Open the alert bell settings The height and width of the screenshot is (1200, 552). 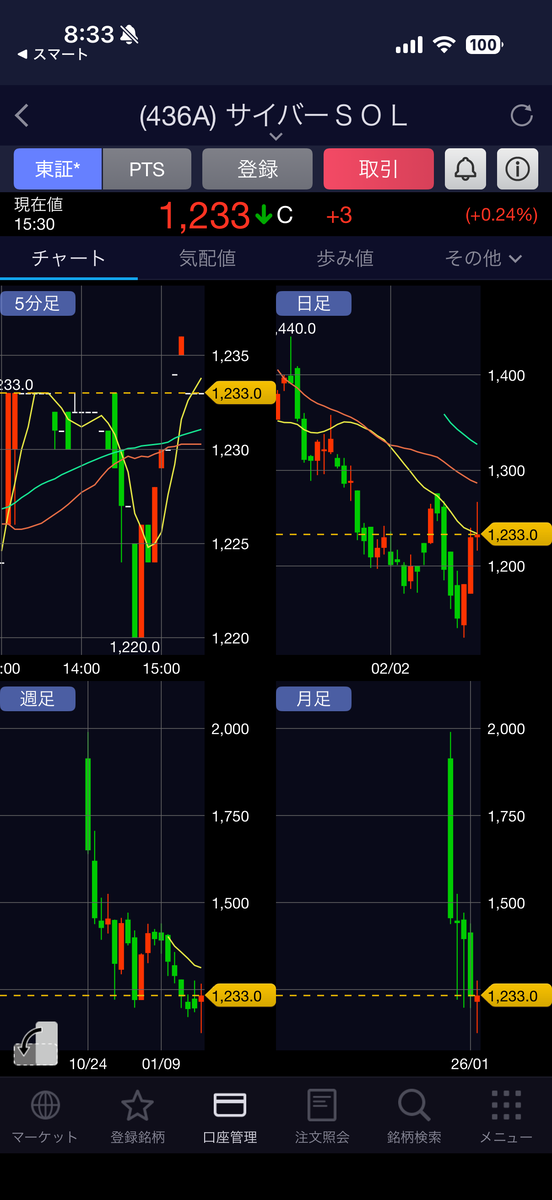pos(465,169)
